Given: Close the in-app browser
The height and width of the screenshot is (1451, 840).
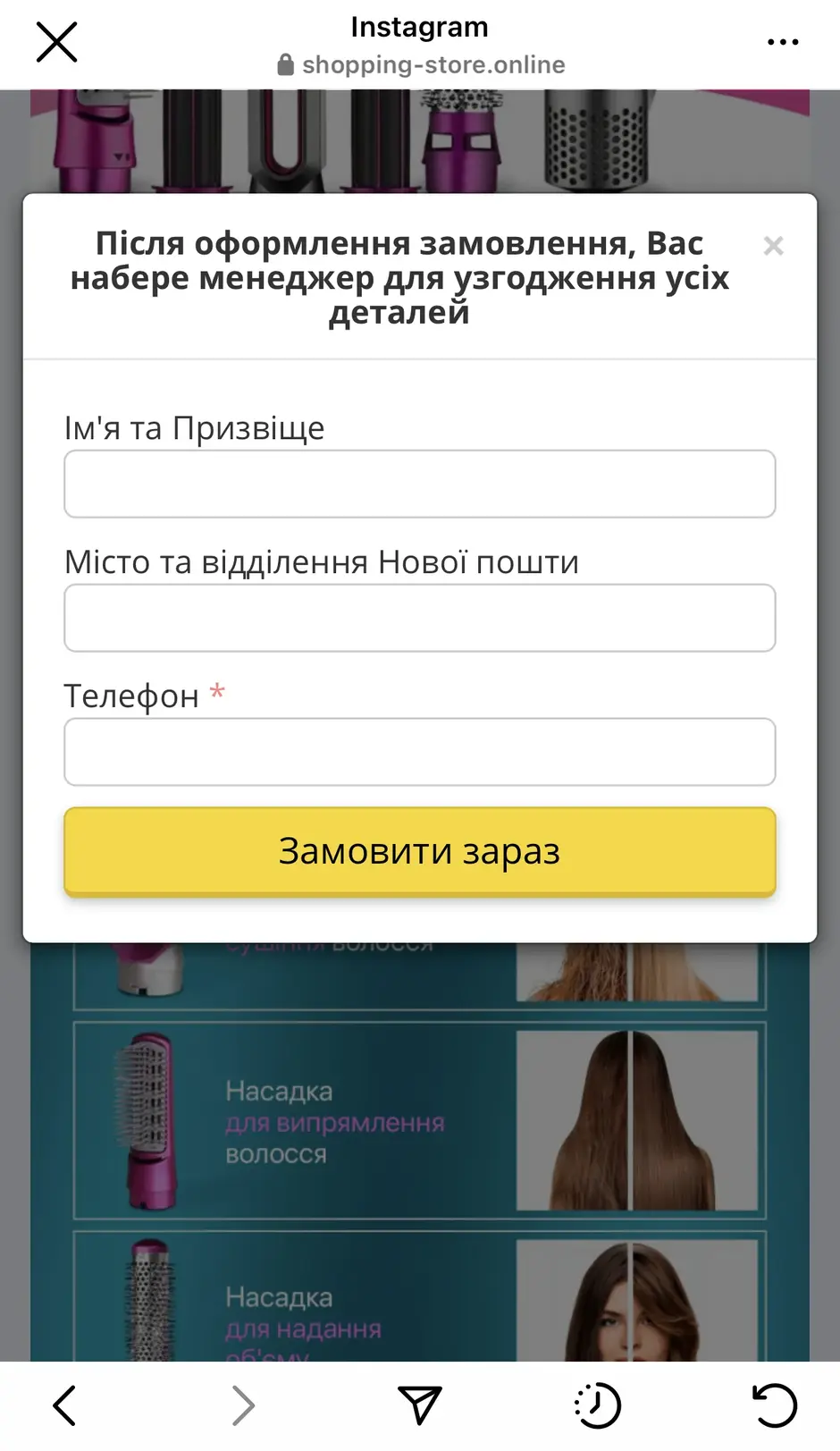Looking at the screenshot, I should 56,42.
